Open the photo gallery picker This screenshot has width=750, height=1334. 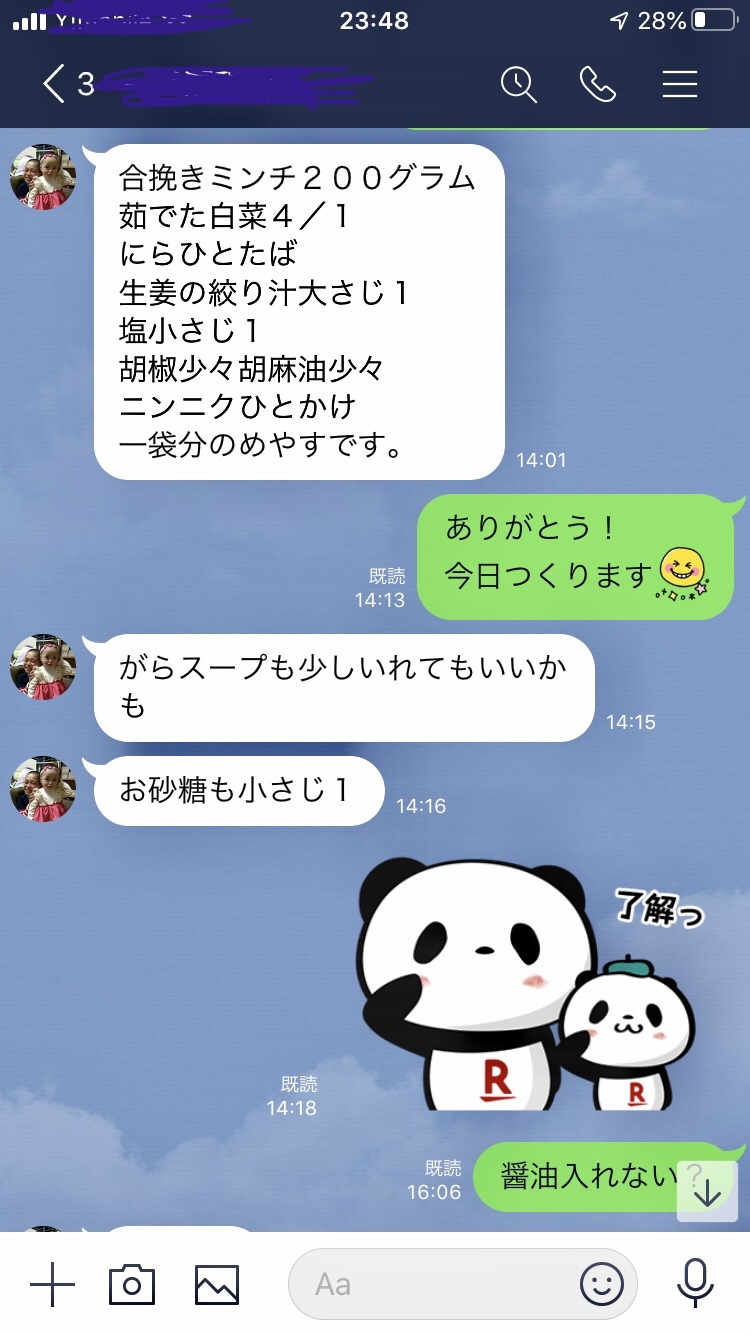click(217, 1283)
